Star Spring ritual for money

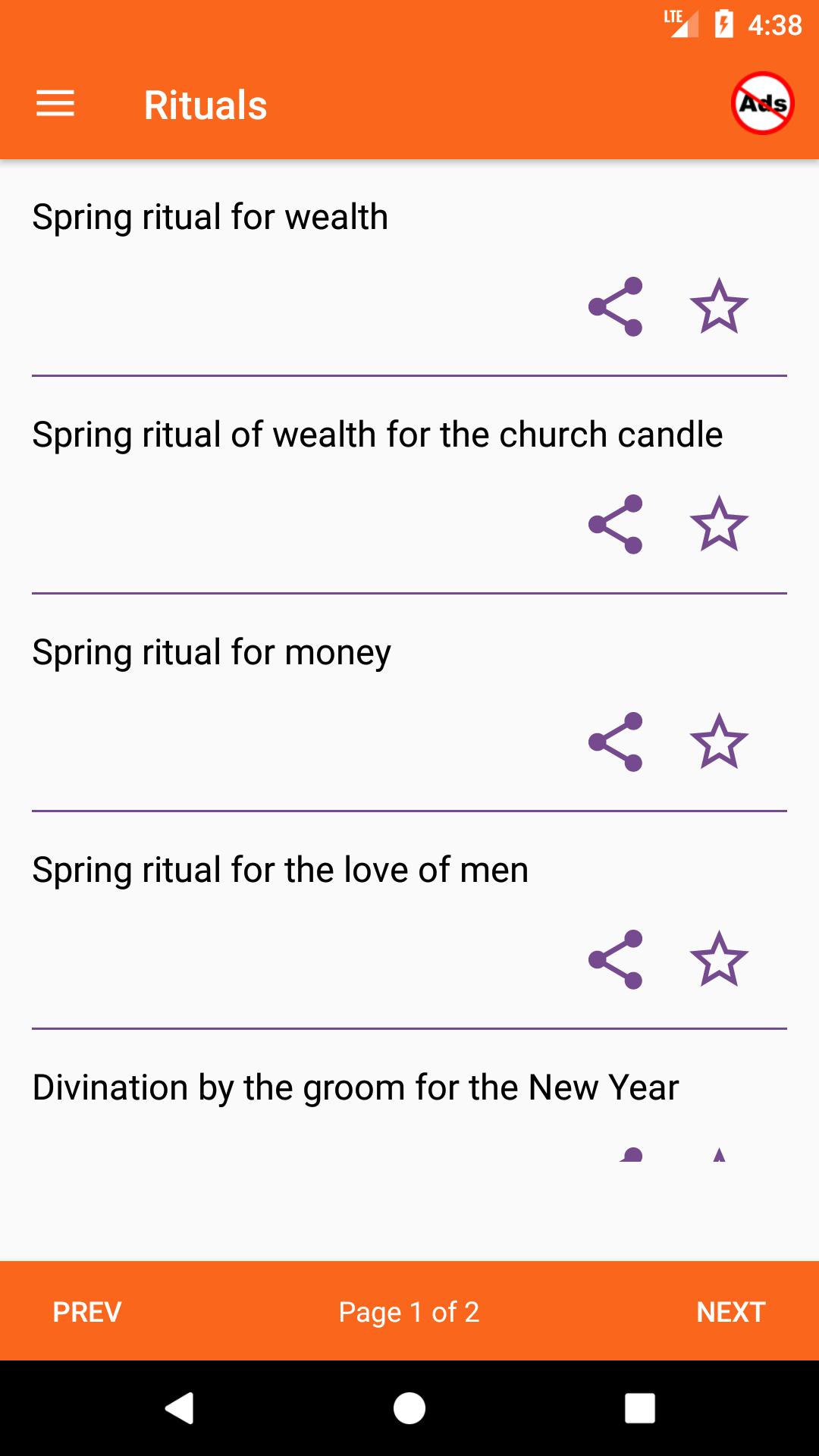(719, 742)
